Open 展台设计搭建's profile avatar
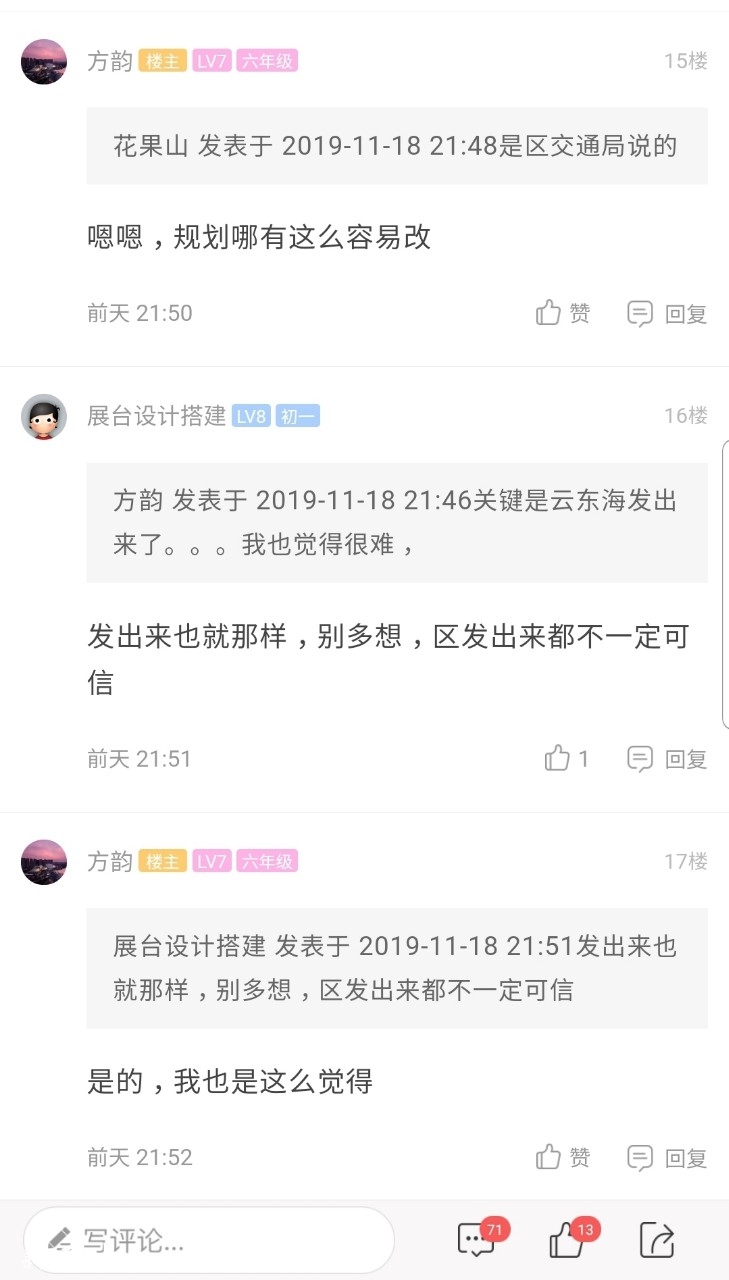 (44, 417)
